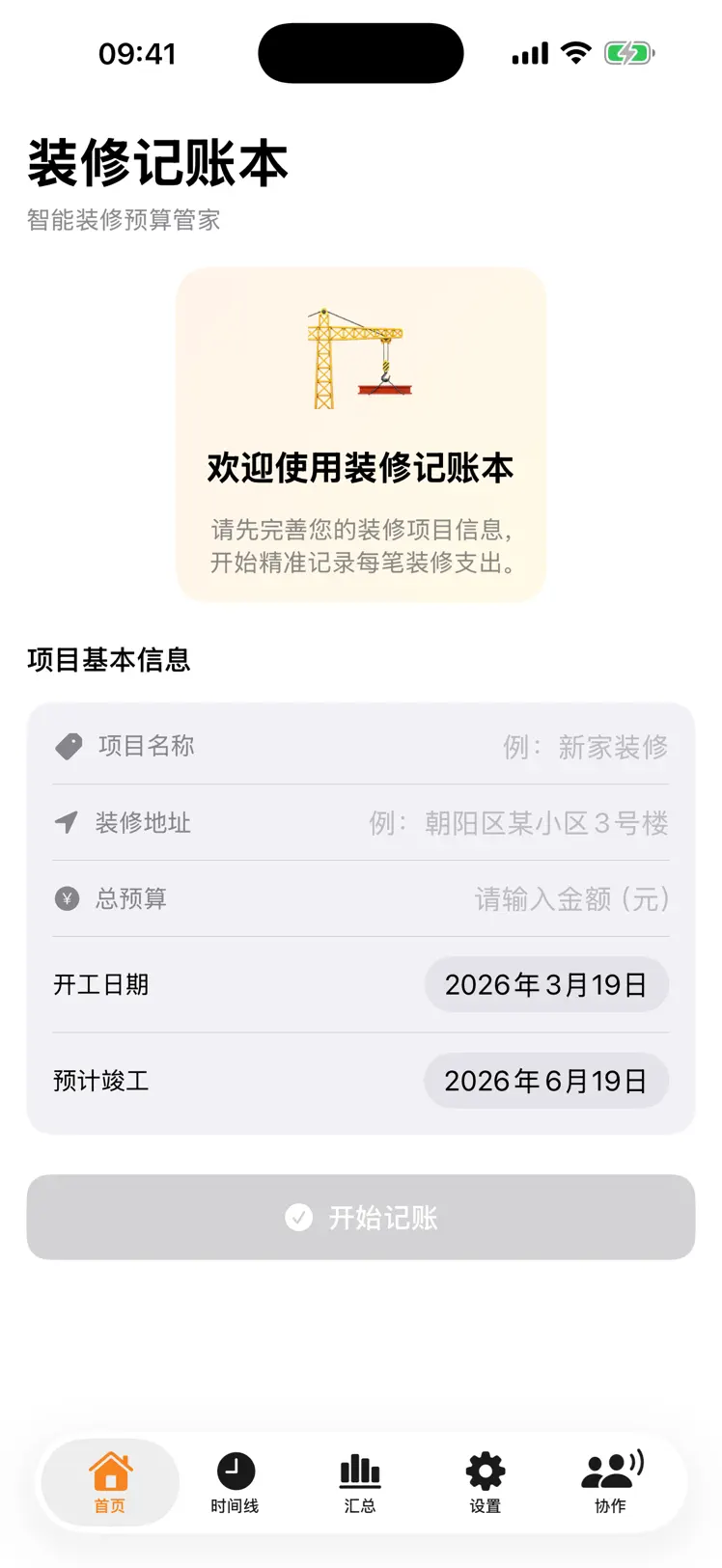Click the 汇总 bar chart icon
Image resolution: width=722 pixels, height=1568 pixels.
click(359, 1469)
